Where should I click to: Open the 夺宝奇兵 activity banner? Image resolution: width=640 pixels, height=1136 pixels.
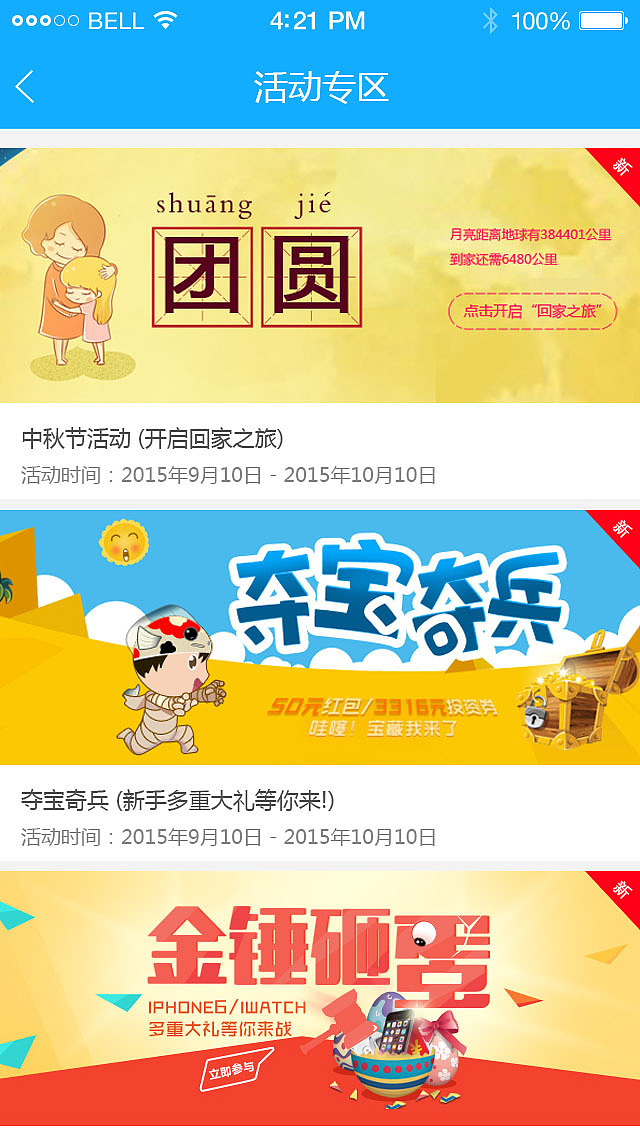[320, 638]
